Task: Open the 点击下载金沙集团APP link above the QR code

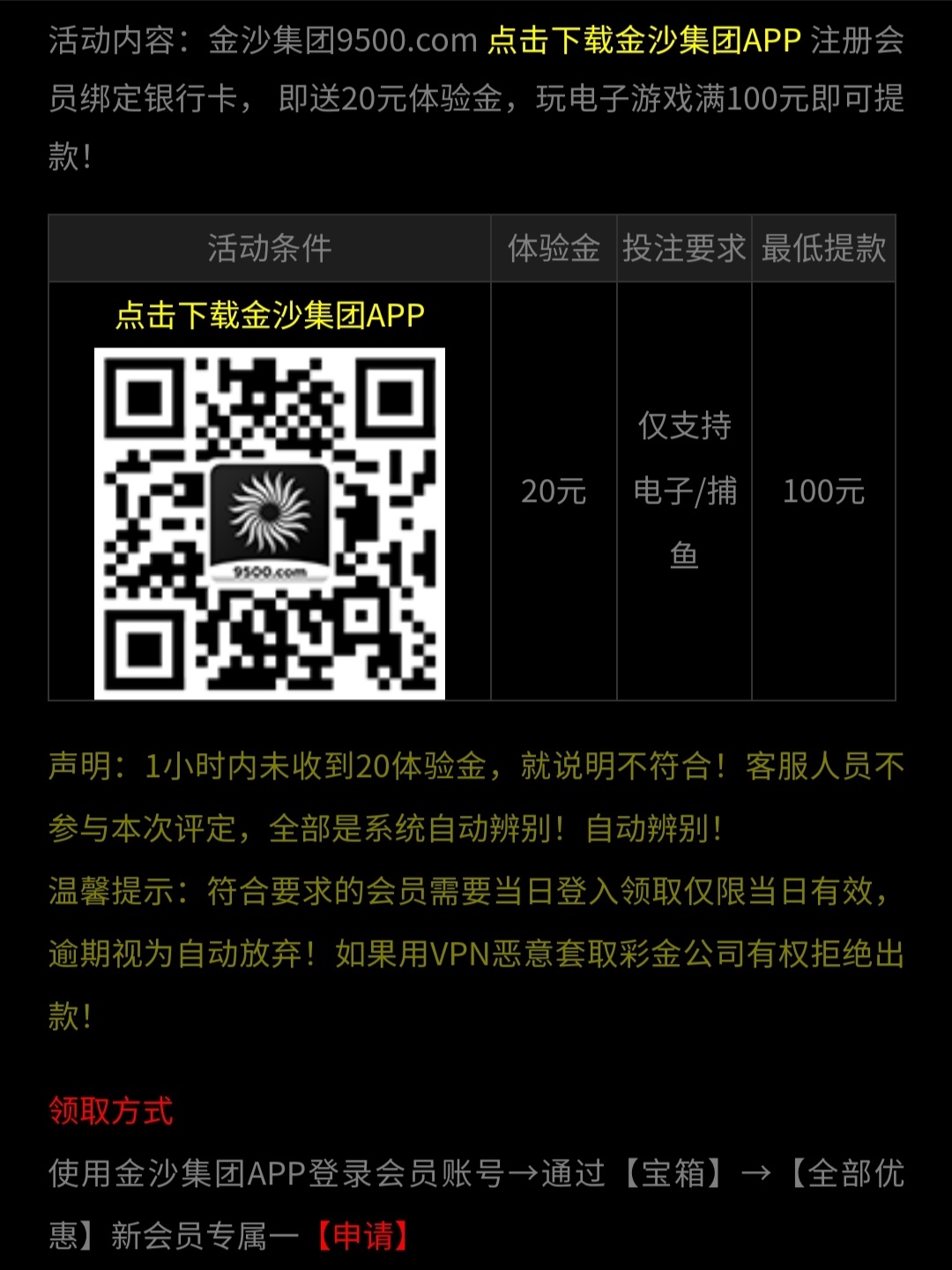Action: [x=270, y=315]
